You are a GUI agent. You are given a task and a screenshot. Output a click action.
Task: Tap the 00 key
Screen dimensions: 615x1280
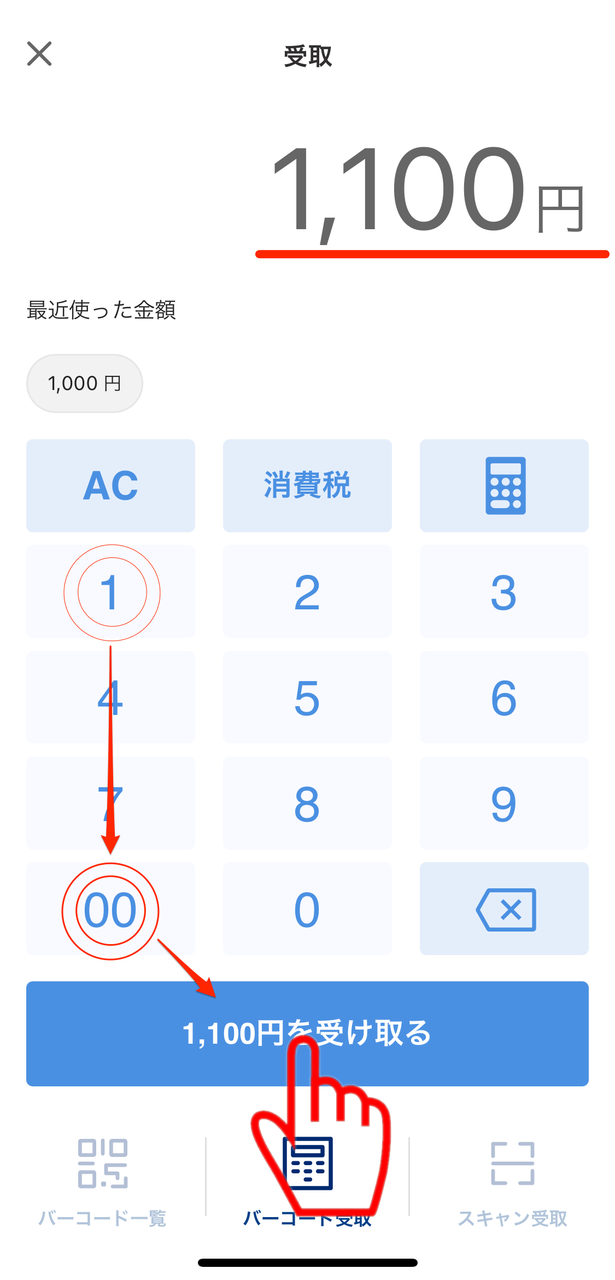(x=110, y=909)
